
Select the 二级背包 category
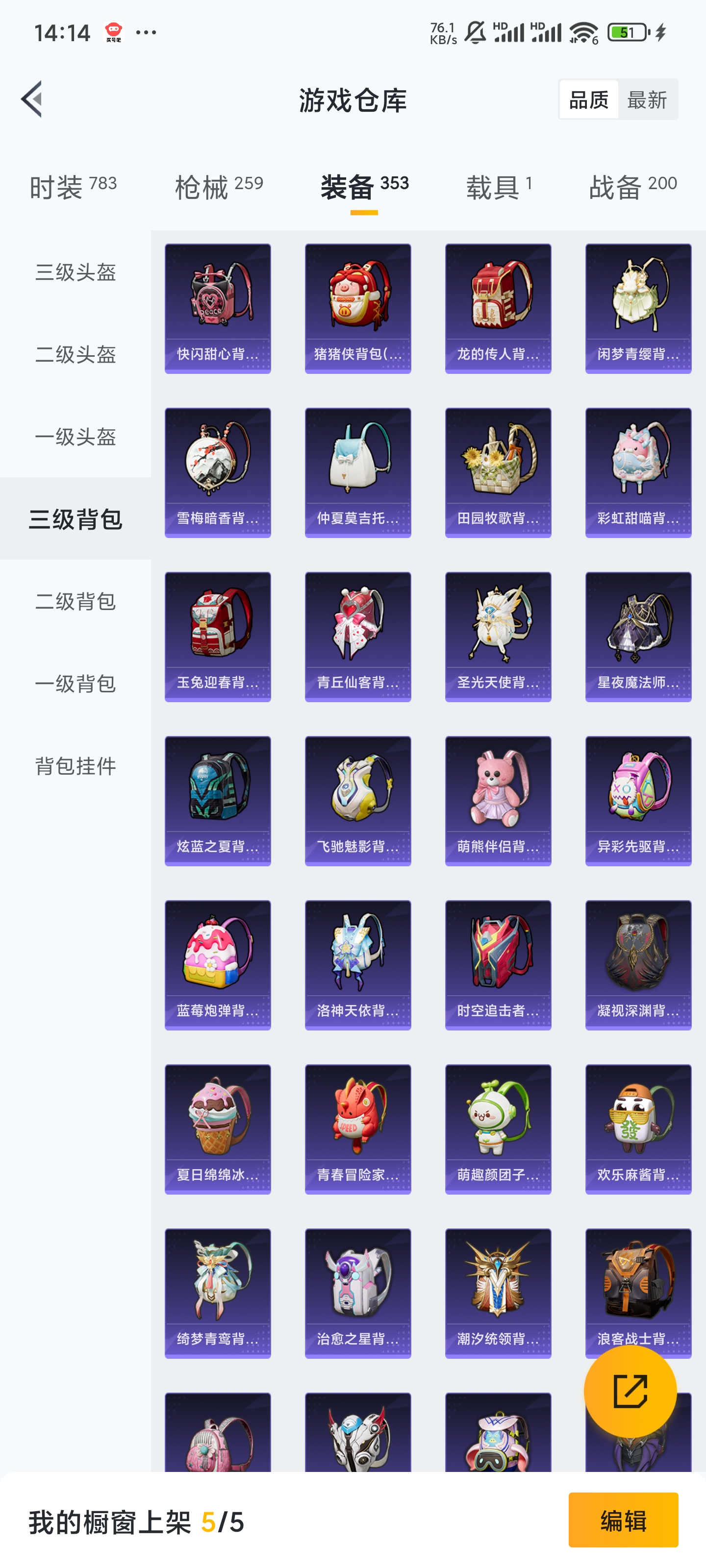pyautogui.click(x=76, y=601)
